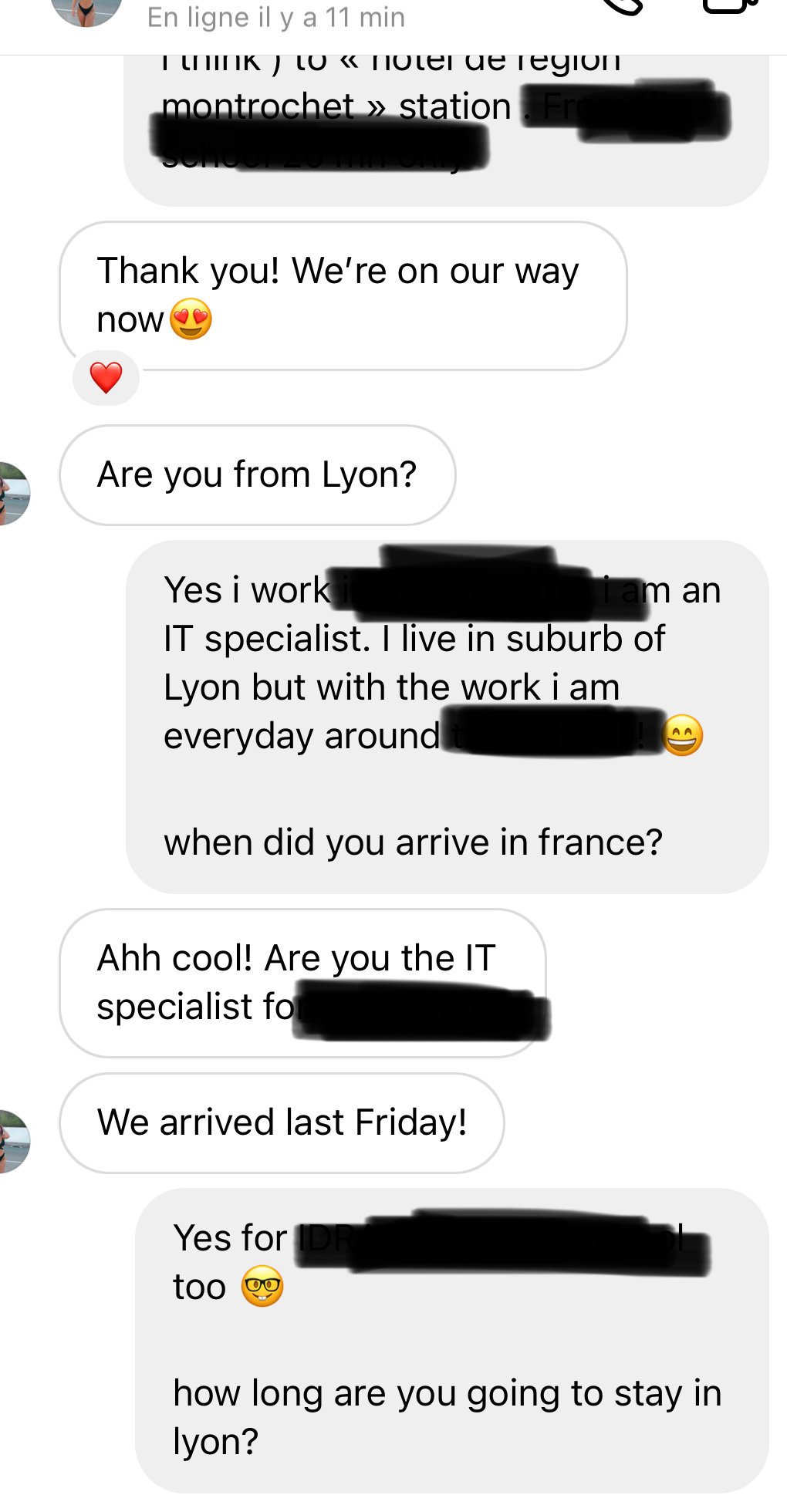Viewport: 787px width, 1512px height.
Task: Open the heart reaction under "We're on our way now"
Action: pos(106,377)
